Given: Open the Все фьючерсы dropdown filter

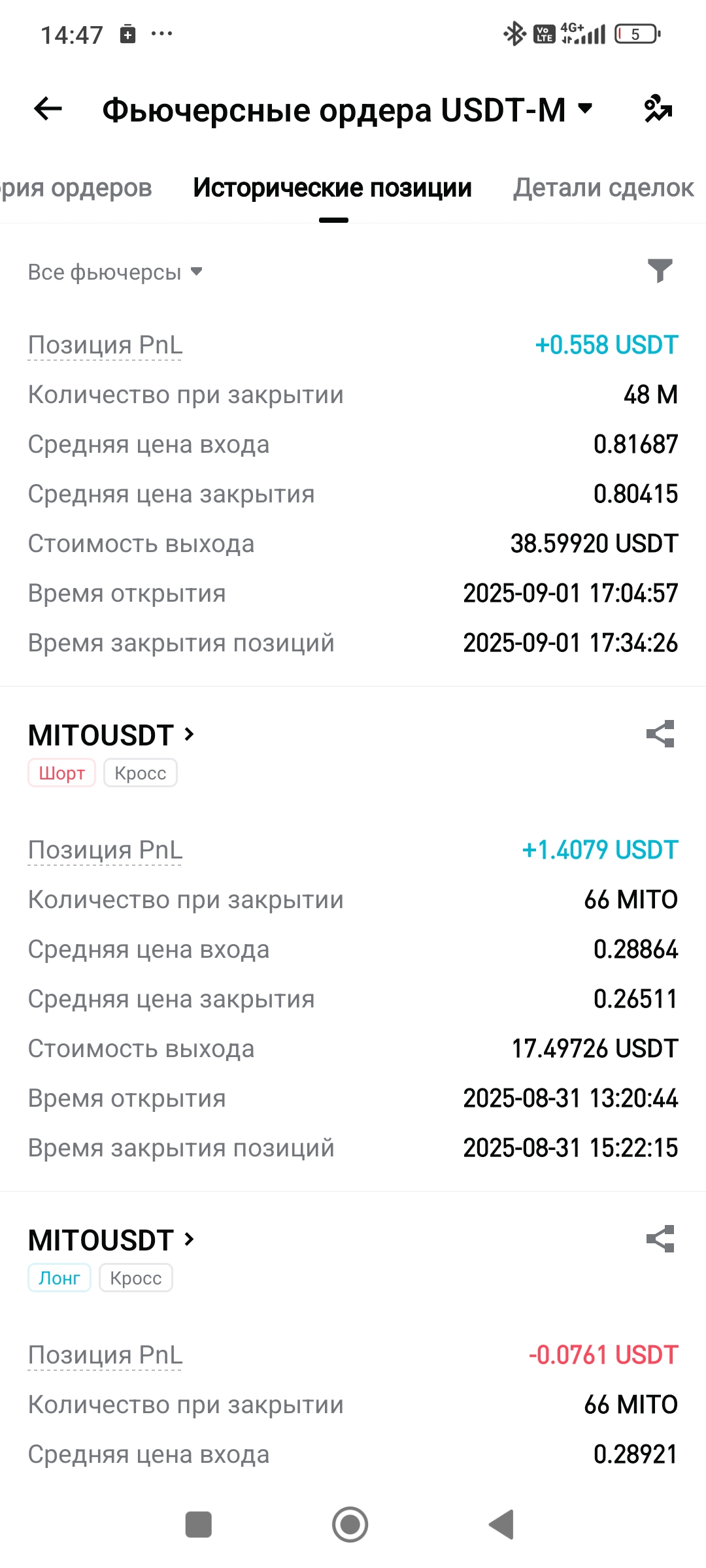Looking at the screenshot, I should tap(115, 272).
